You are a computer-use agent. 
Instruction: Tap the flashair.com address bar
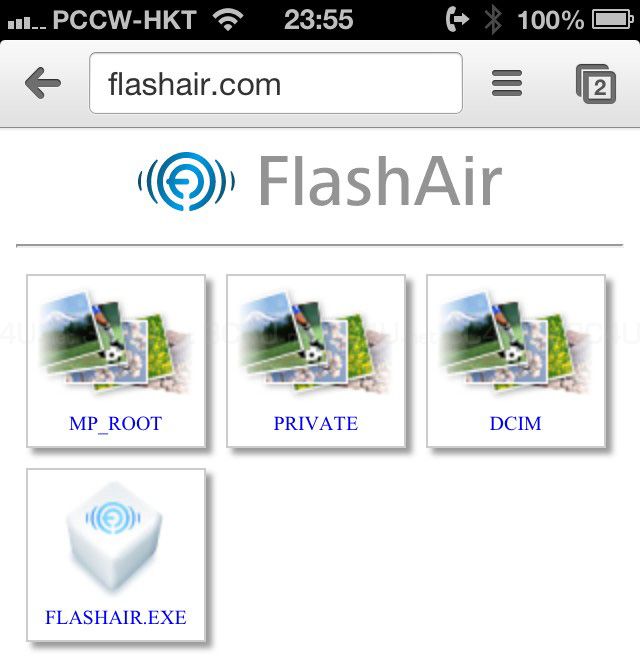coord(275,84)
